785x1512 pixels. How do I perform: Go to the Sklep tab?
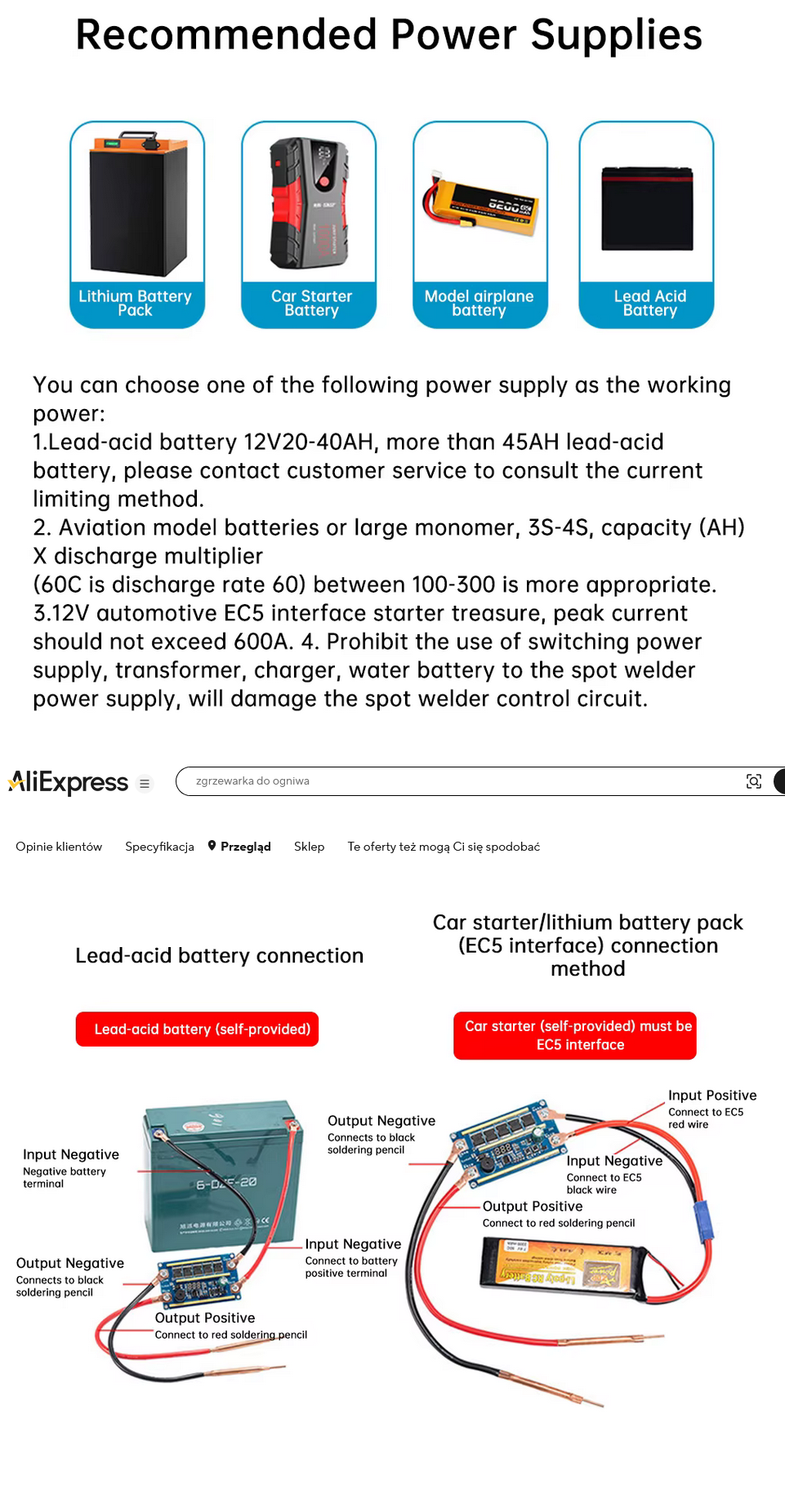(309, 847)
